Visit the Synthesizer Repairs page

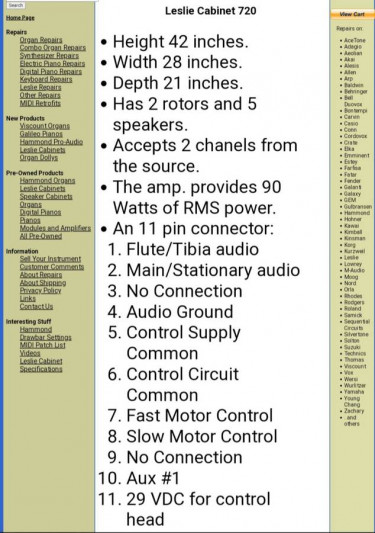[x=49, y=55]
